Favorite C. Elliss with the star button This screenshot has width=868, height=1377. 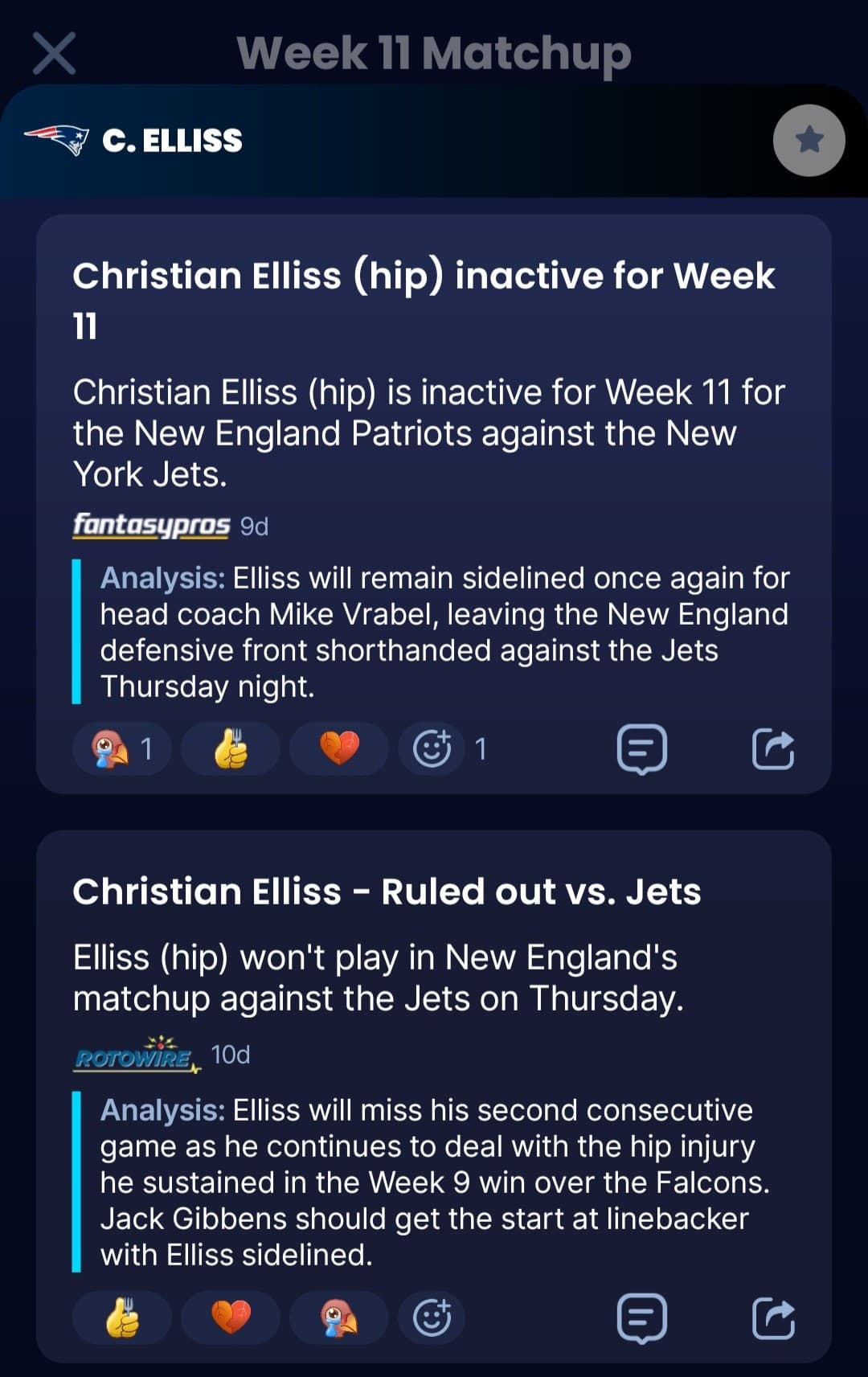[x=809, y=141]
